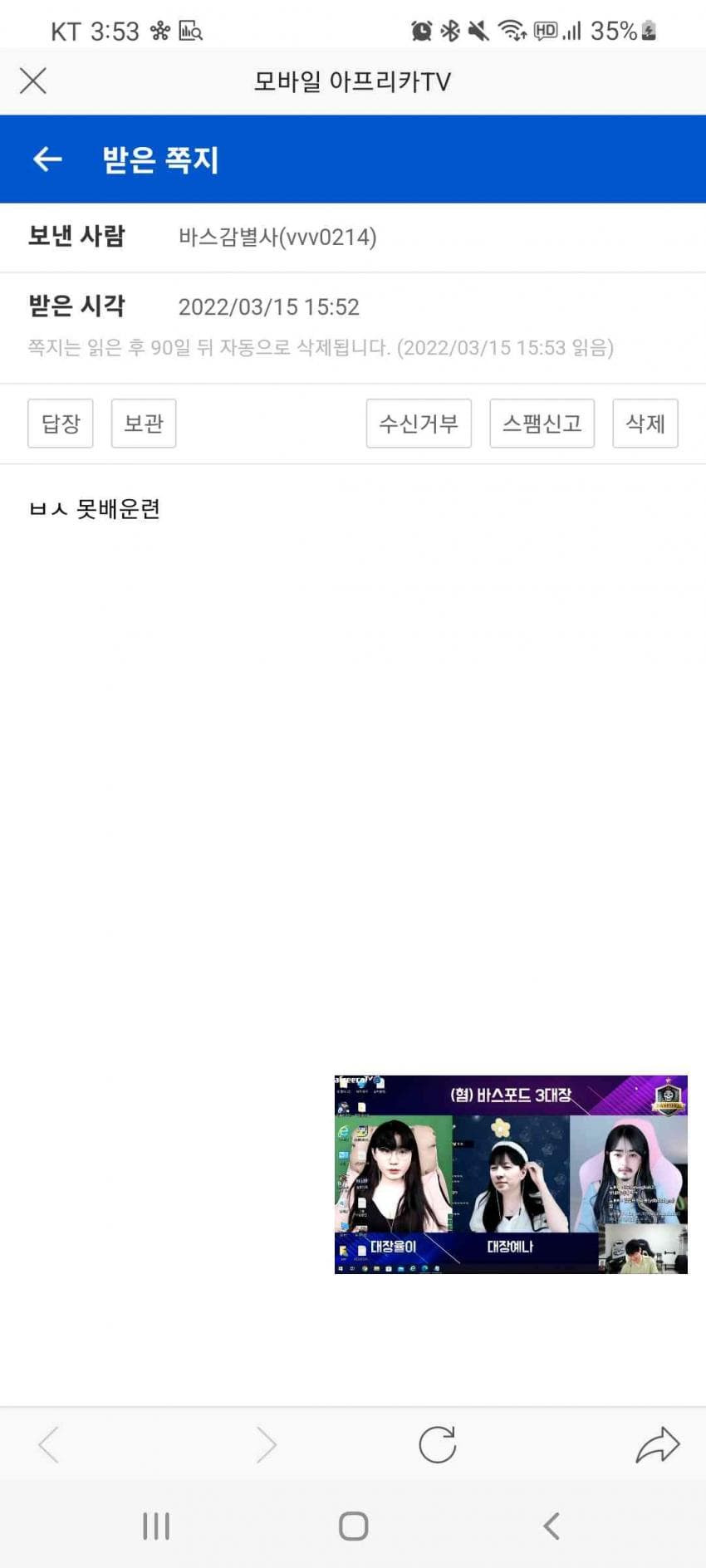Go back from 받은 쪽지
706x1568 pixels.
tap(47, 159)
